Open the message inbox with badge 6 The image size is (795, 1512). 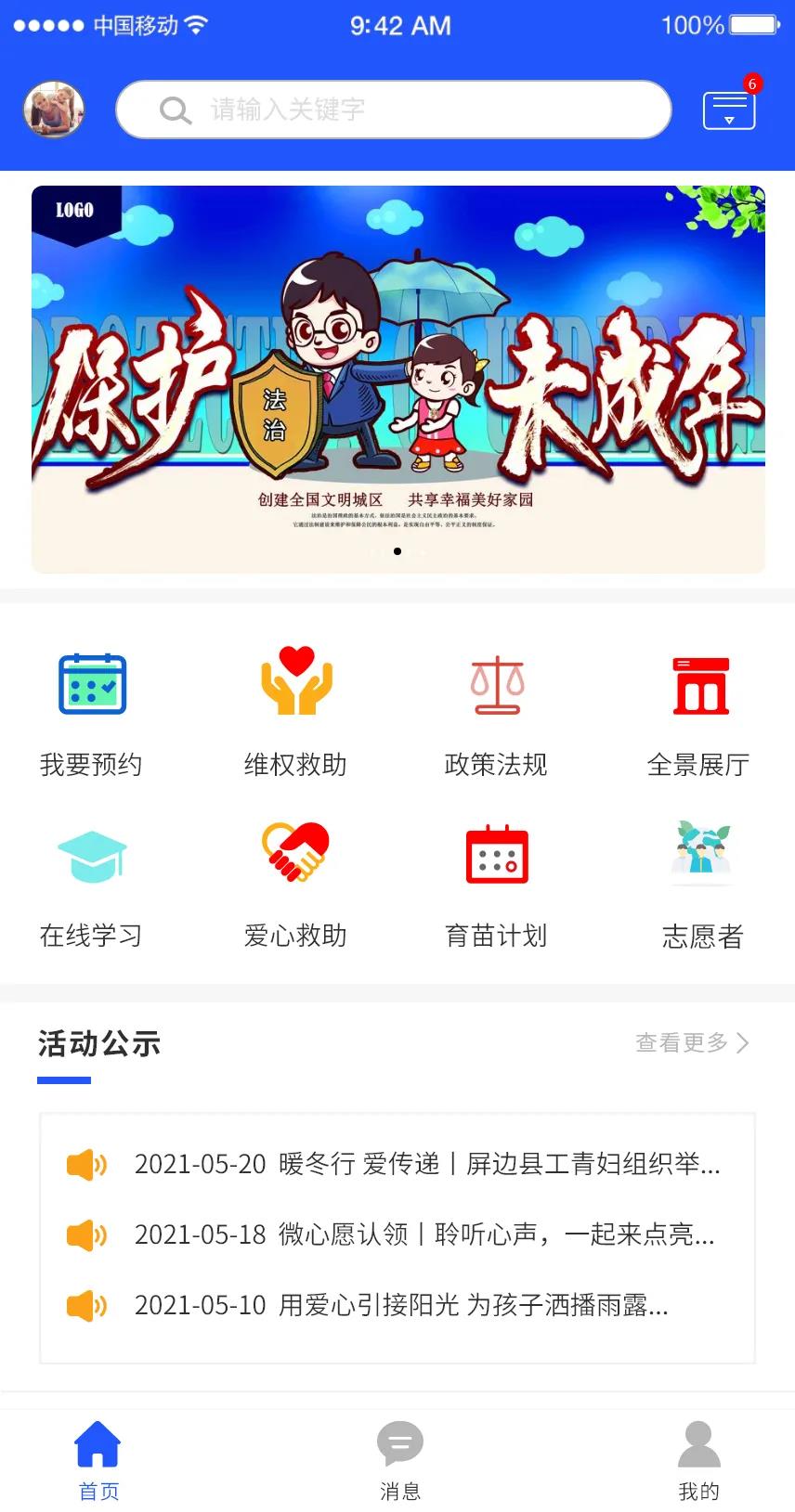click(729, 110)
